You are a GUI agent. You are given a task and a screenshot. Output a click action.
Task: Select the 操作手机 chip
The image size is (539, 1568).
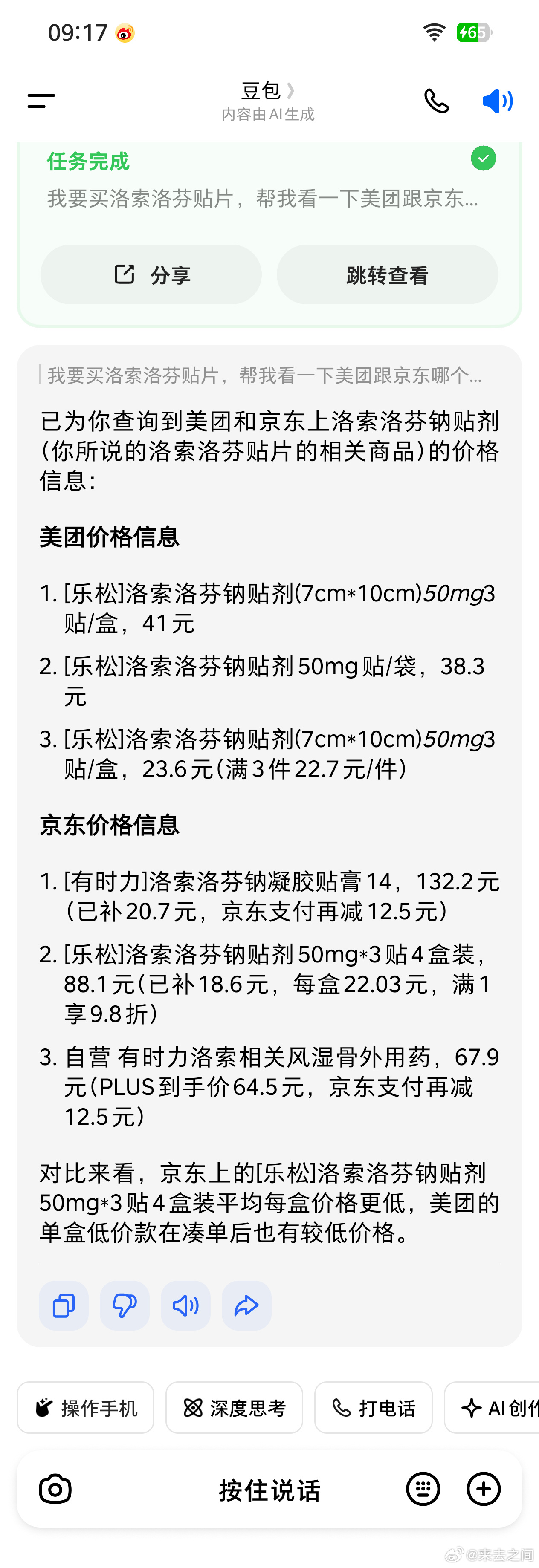86,1408
